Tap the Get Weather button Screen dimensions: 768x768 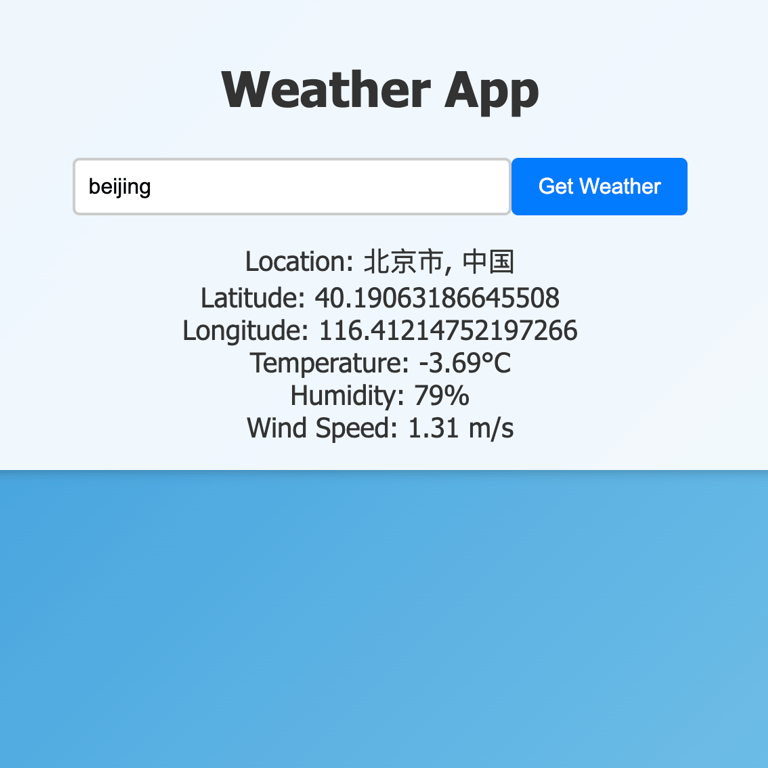(x=599, y=187)
